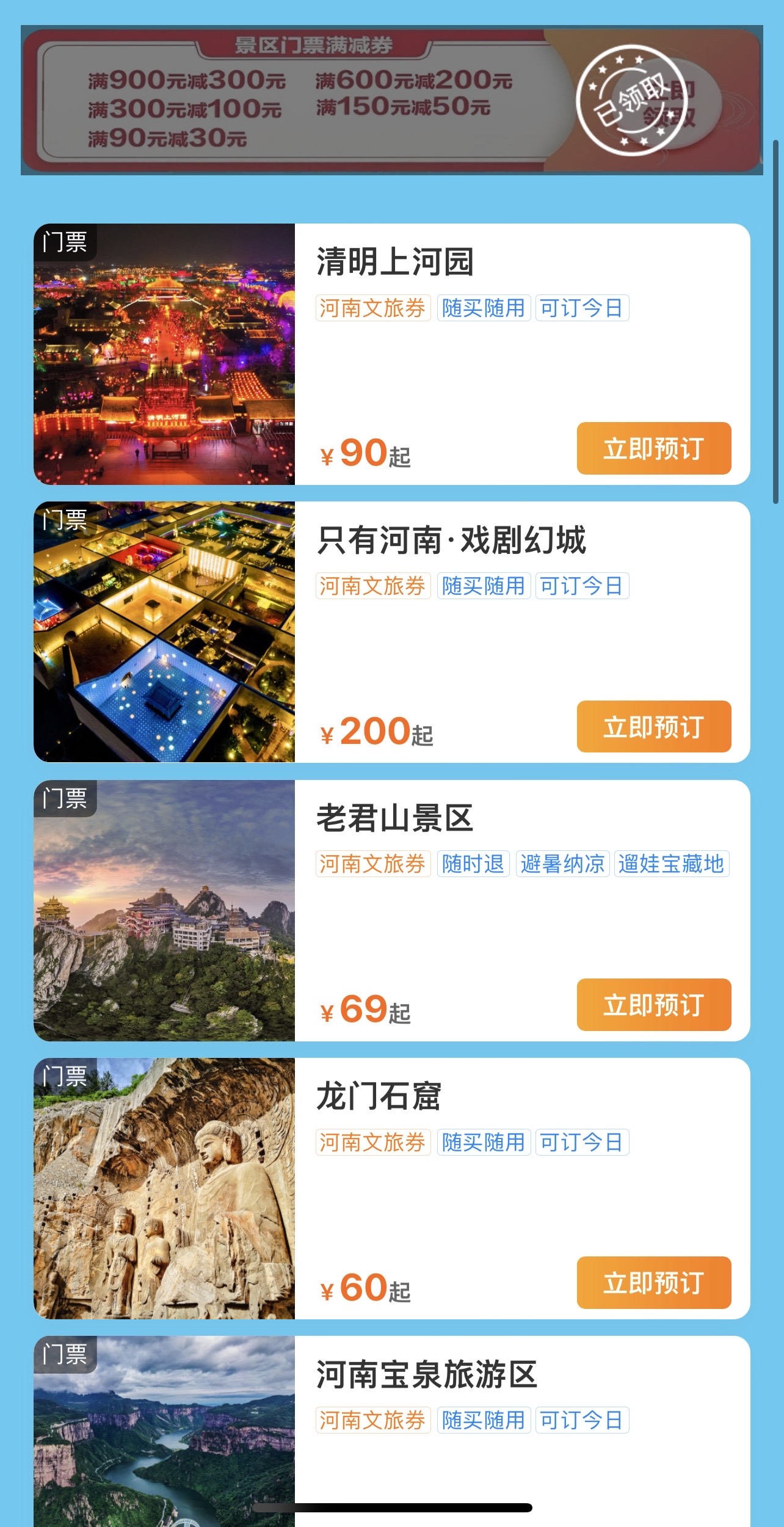Open the 河南宝泉旅游区 ticket card
Viewport: 784px width, 1527px height.
click(392, 1431)
